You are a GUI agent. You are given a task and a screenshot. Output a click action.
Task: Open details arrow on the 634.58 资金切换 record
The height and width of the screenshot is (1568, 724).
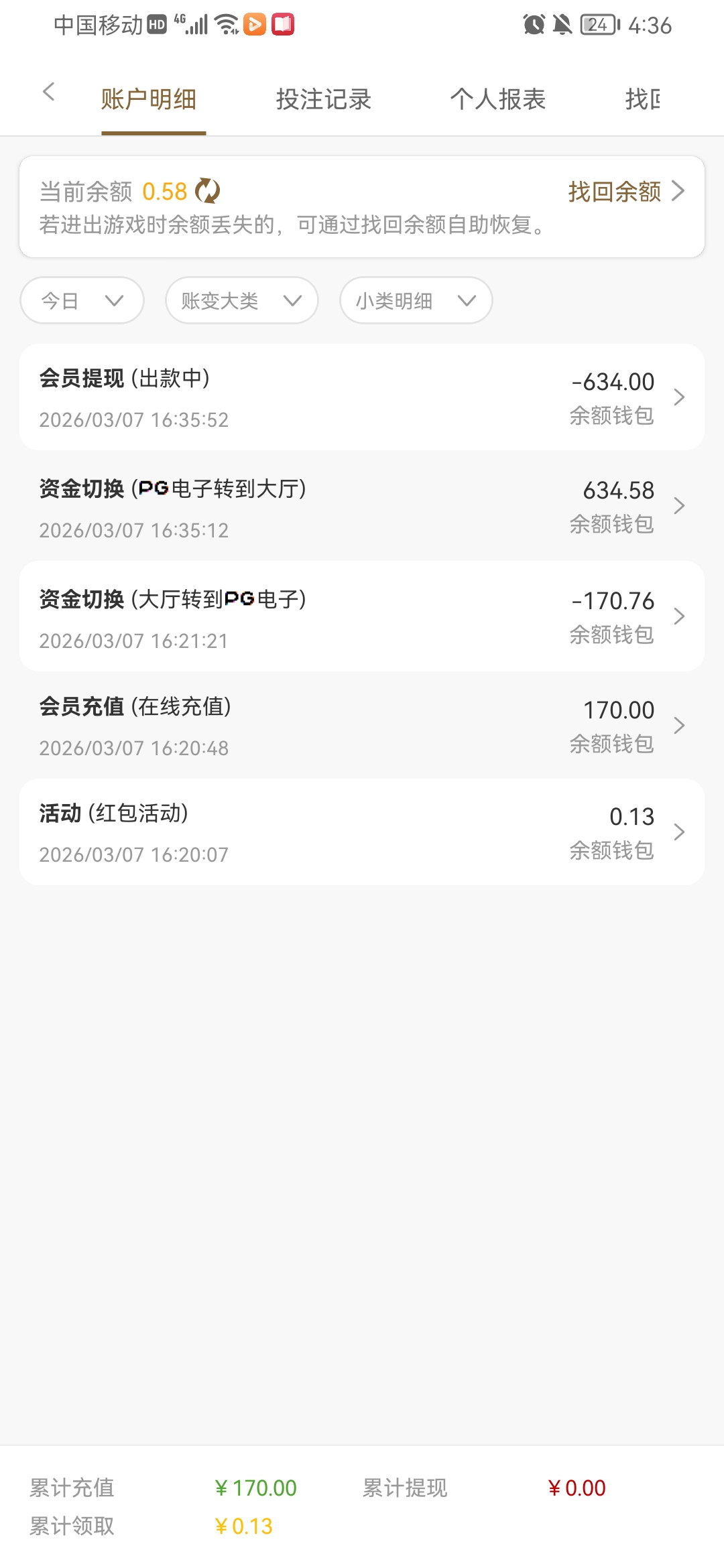click(679, 506)
